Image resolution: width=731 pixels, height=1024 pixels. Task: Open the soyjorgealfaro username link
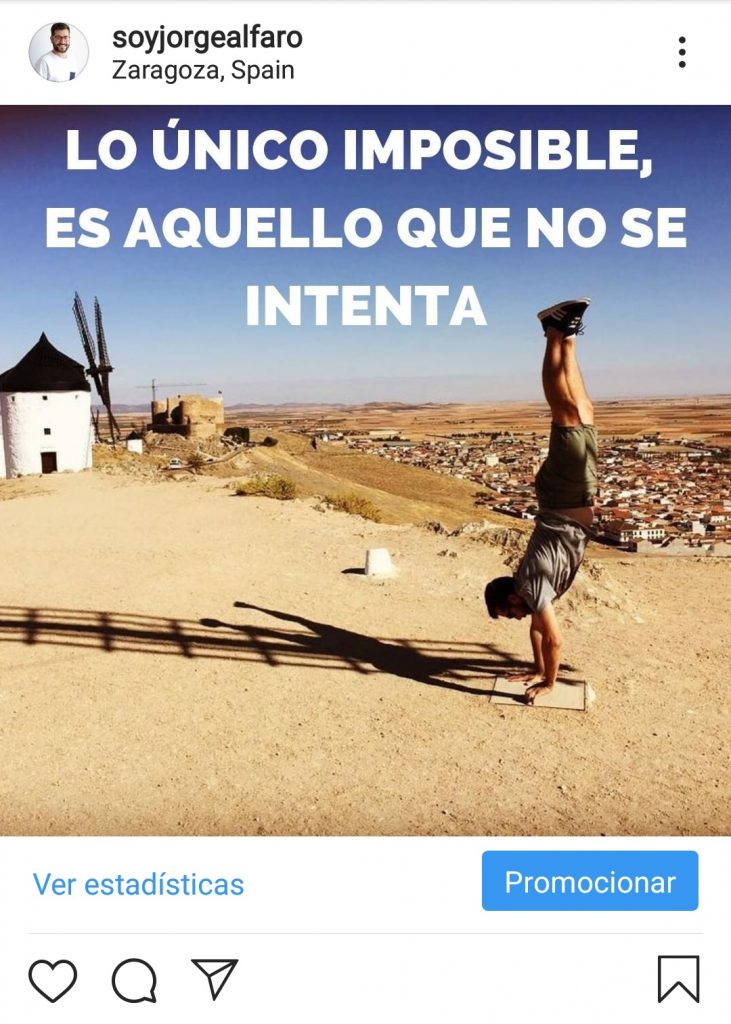207,38
